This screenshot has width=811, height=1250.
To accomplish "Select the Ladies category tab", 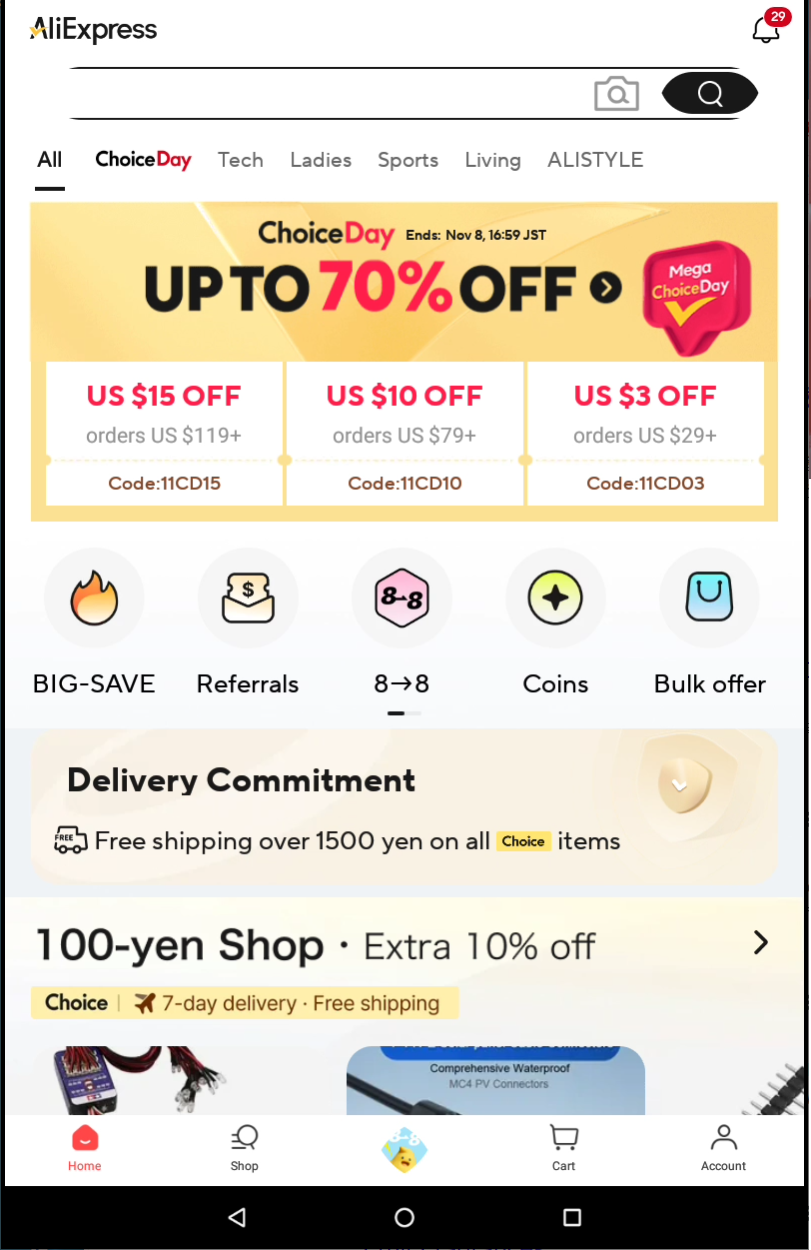I will pyautogui.click(x=321, y=160).
